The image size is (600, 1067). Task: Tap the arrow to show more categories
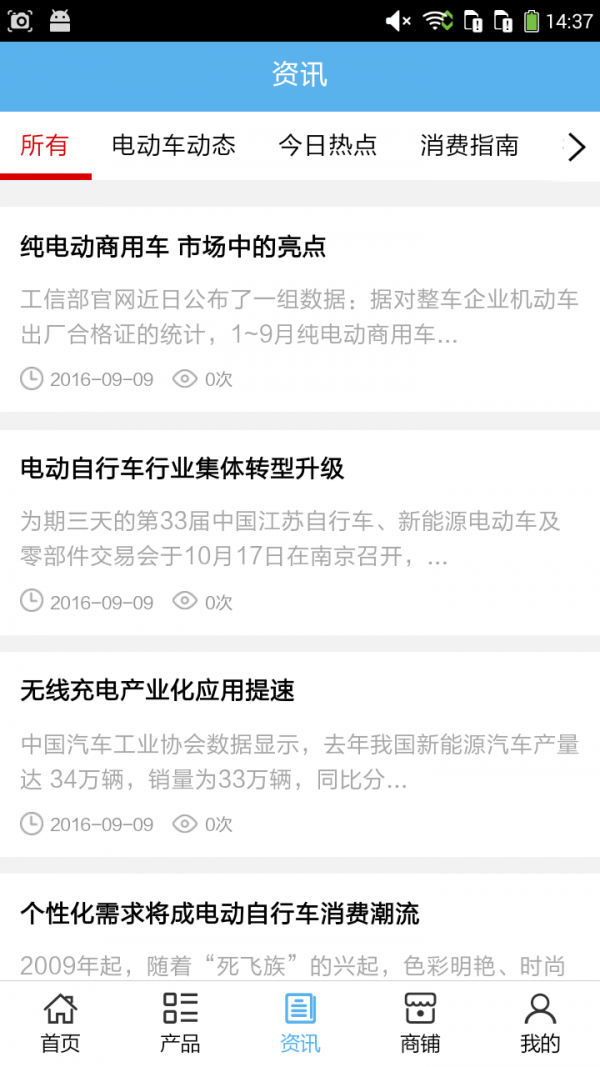[x=576, y=148]
